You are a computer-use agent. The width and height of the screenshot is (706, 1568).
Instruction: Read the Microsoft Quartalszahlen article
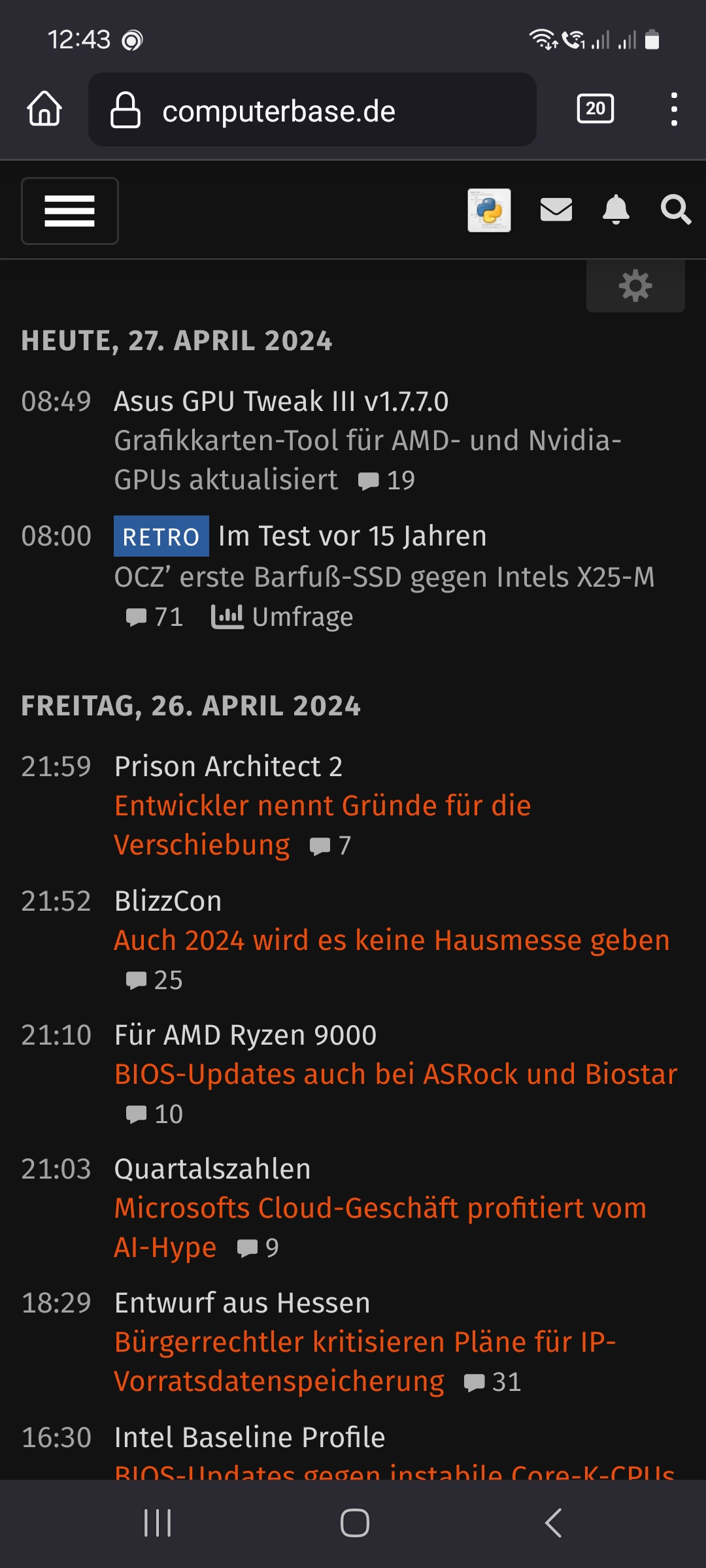click(379, 1208)
